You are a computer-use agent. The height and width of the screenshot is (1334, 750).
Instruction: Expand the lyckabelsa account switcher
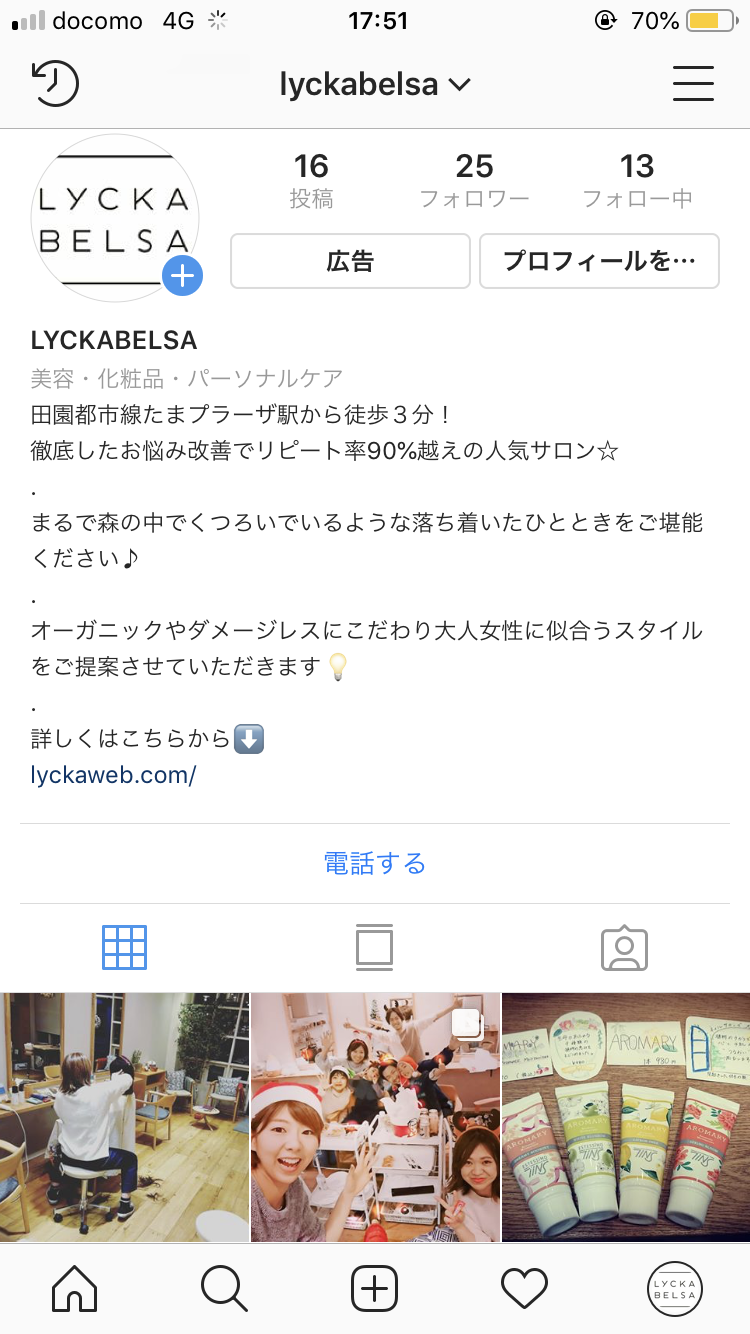click(375, 85)
